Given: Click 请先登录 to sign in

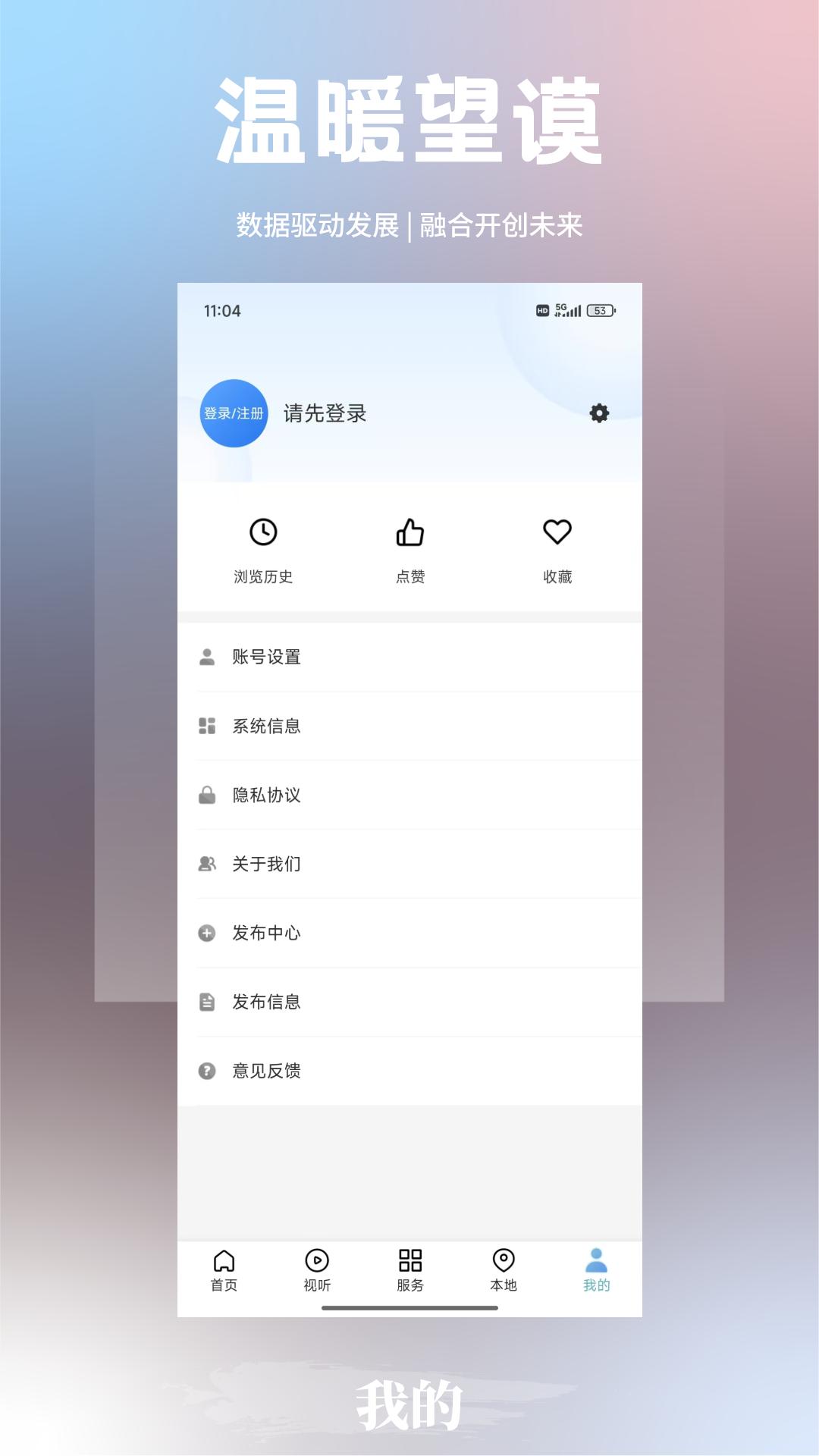Looking at the screenshot, I should (325, 414).
